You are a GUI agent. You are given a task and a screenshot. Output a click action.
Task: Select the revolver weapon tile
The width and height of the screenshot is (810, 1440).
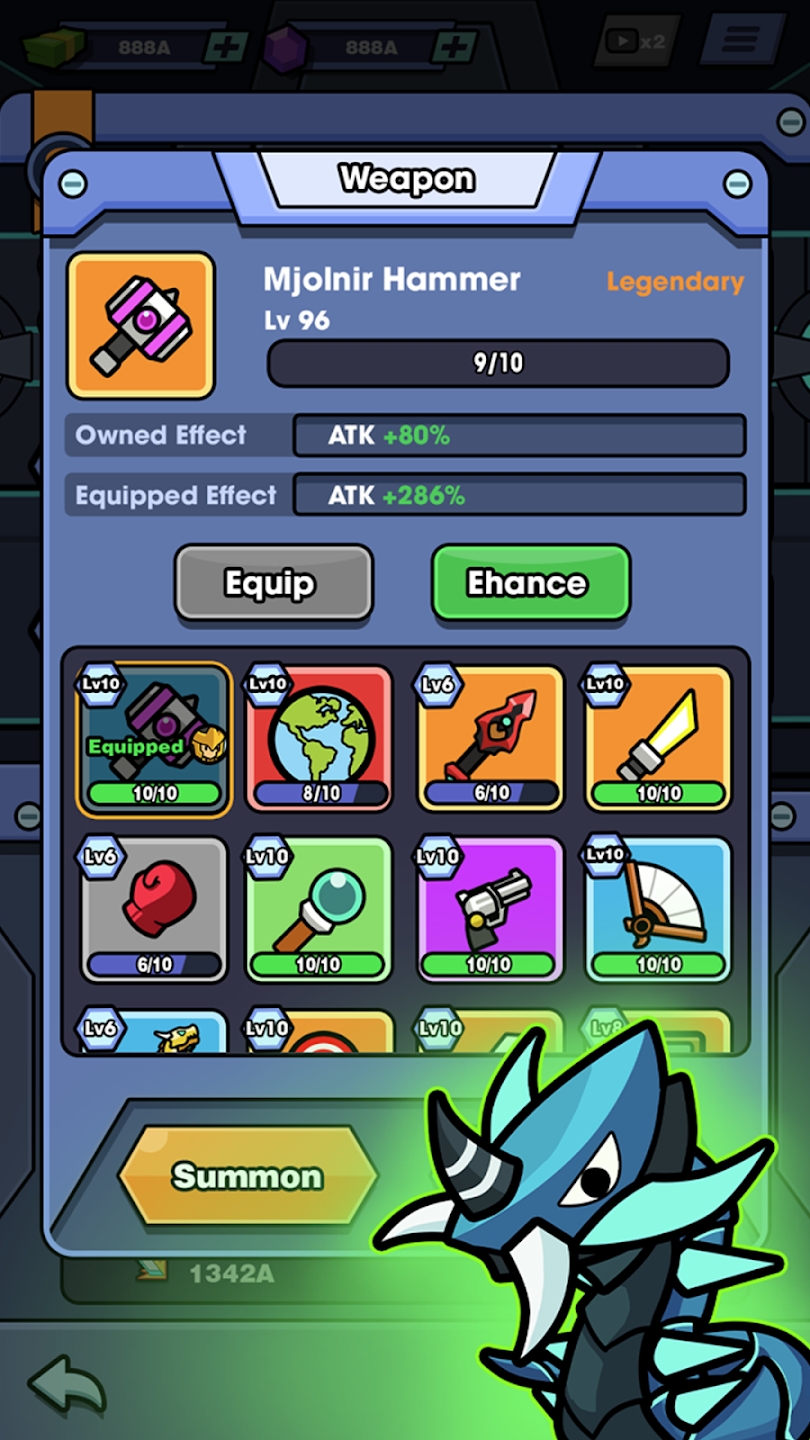tap(490, 909)
